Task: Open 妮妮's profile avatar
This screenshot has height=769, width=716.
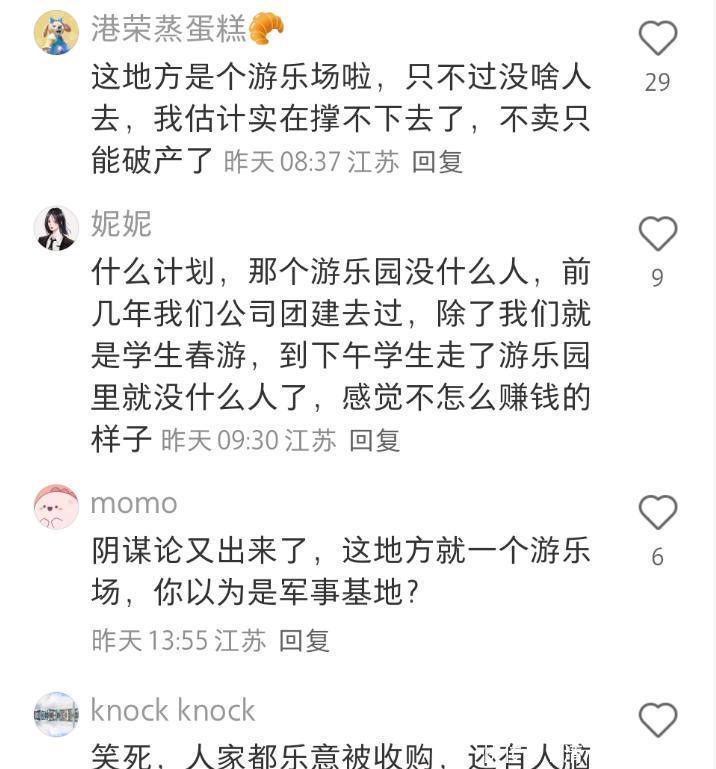Action: [x=56, y=229]
